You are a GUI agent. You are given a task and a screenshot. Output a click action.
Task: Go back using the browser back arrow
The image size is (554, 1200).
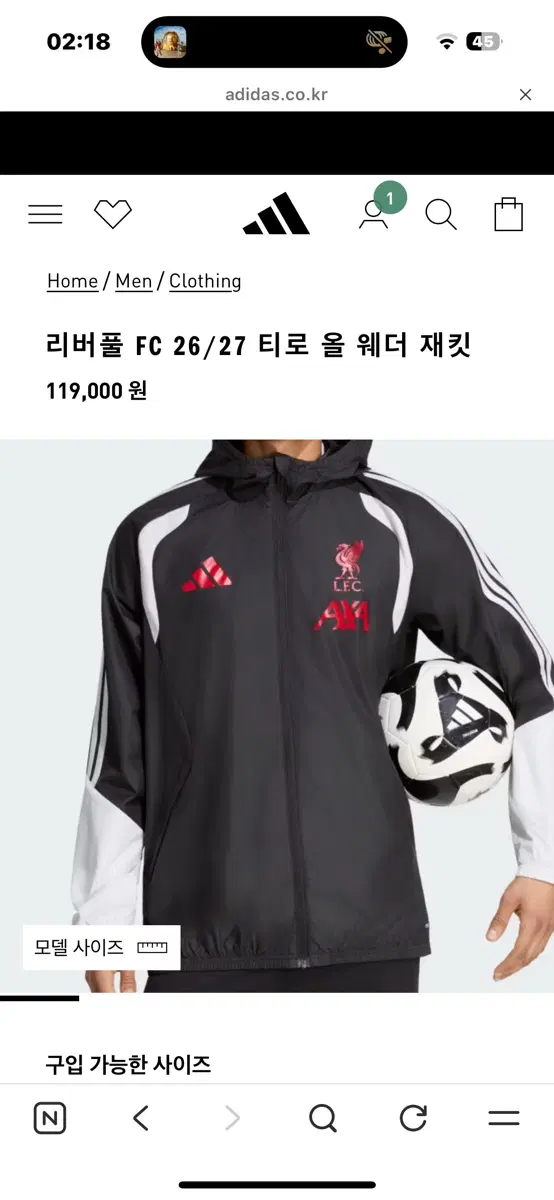(x=141, y=1118)
